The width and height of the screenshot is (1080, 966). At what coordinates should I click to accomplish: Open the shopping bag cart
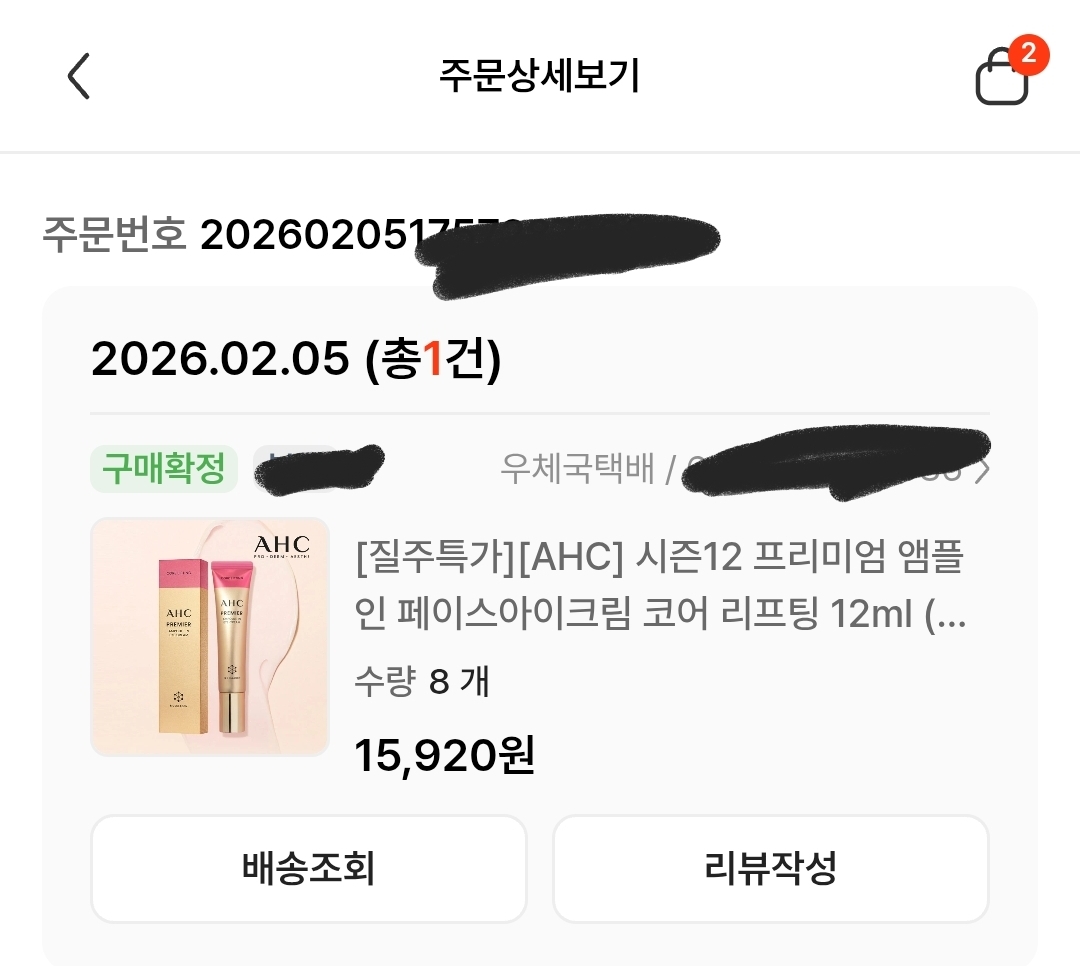(1002, 78)
